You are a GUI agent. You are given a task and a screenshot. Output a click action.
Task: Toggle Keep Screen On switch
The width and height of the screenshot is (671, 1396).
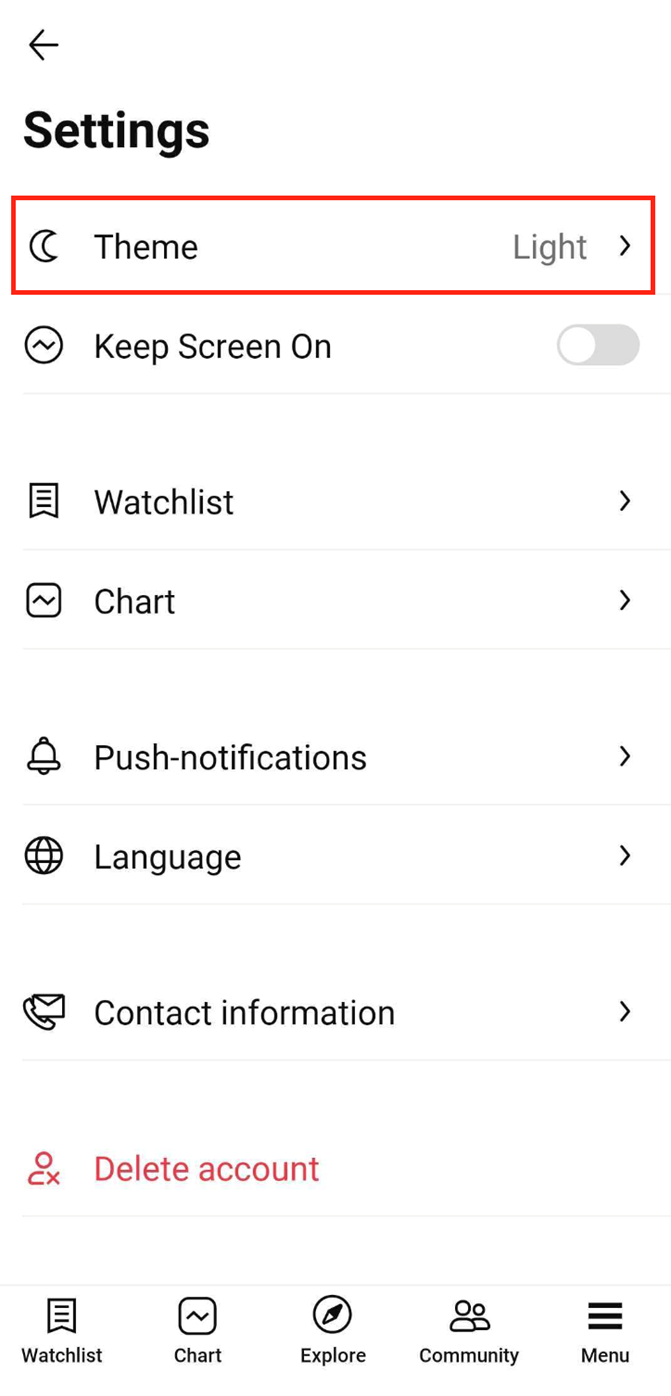597,346
